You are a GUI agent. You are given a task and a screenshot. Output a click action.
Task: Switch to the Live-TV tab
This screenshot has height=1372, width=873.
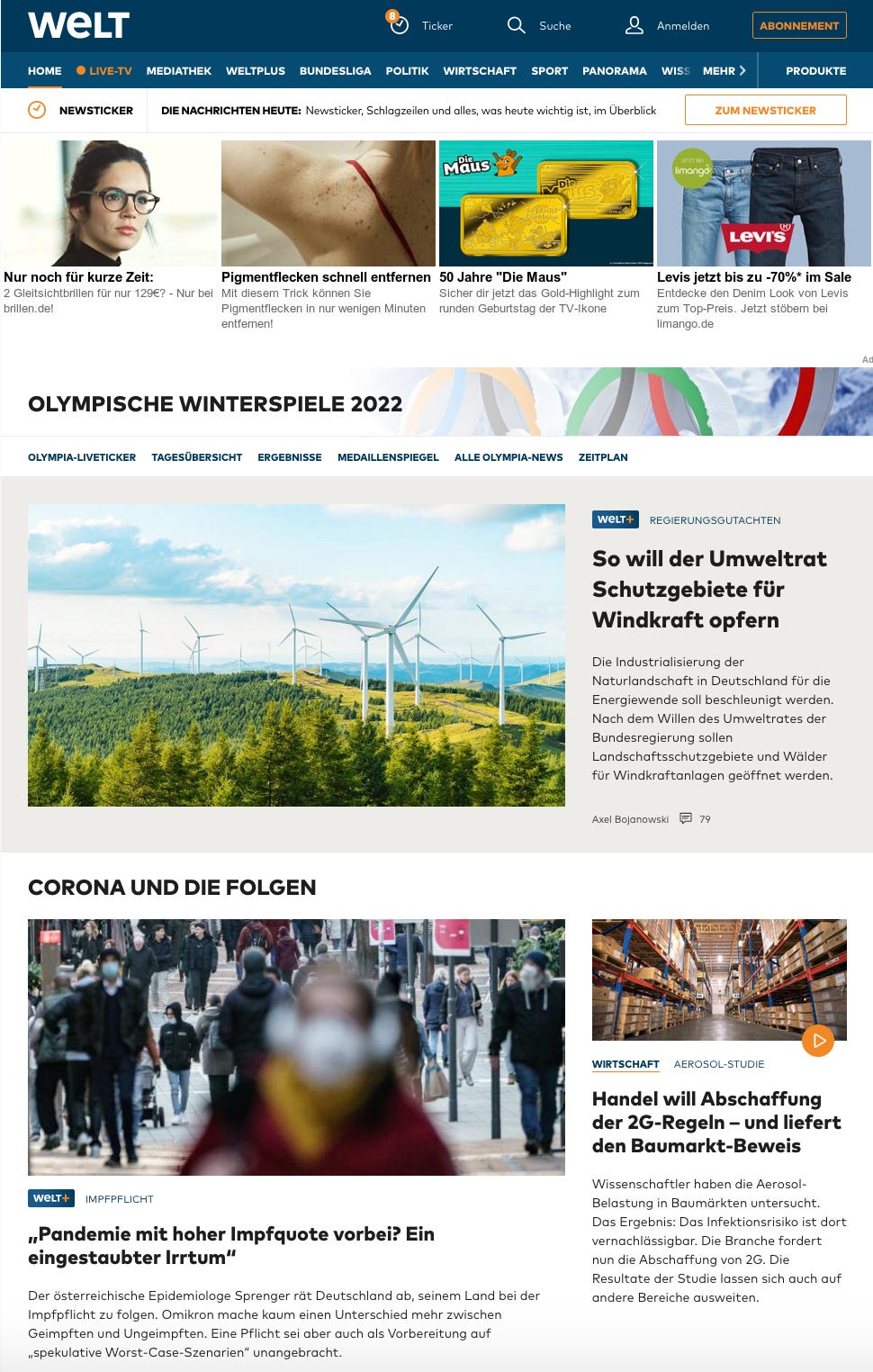coord(104,70)
